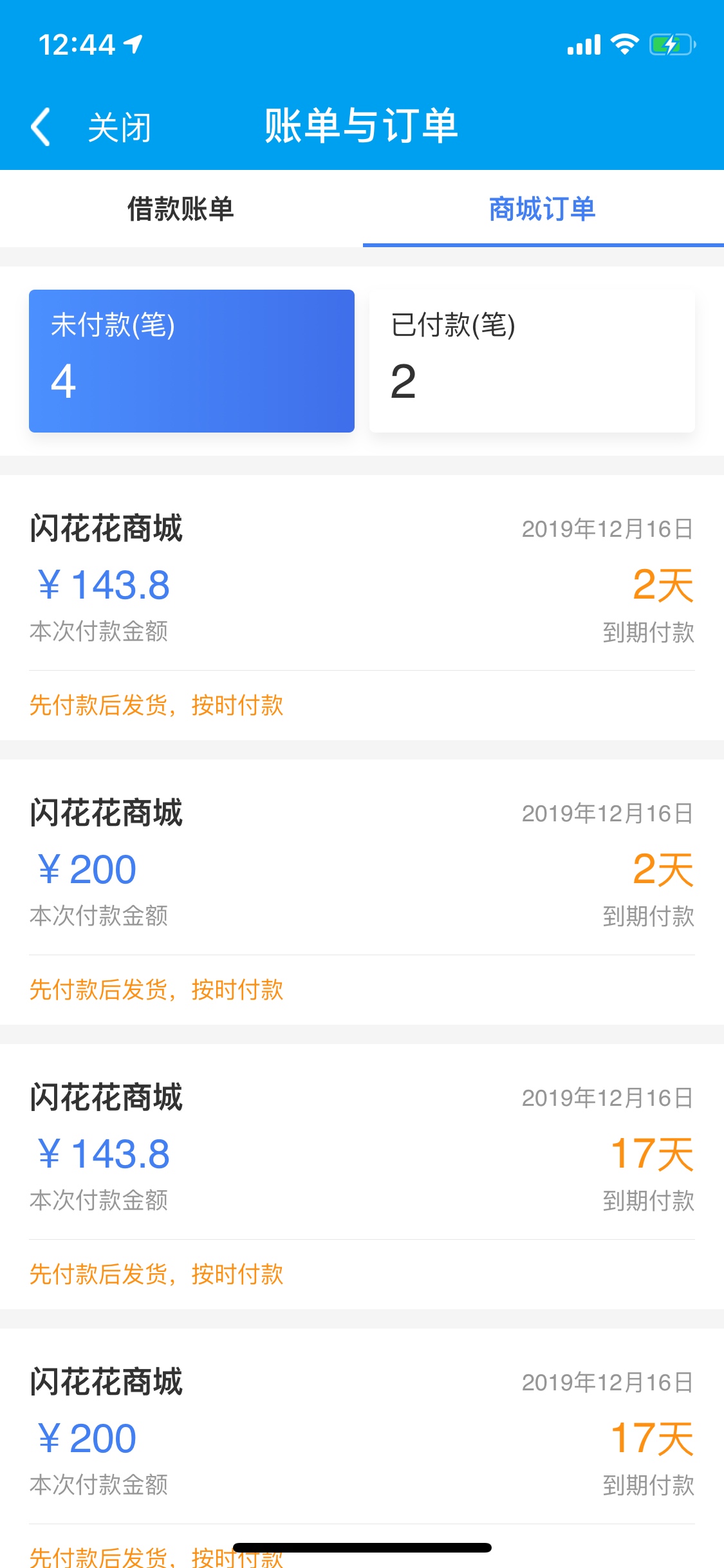This screenshot has width=724, height=1568.
Task: Open the first ¥143.8 order due in 2天
Action: 362,608
